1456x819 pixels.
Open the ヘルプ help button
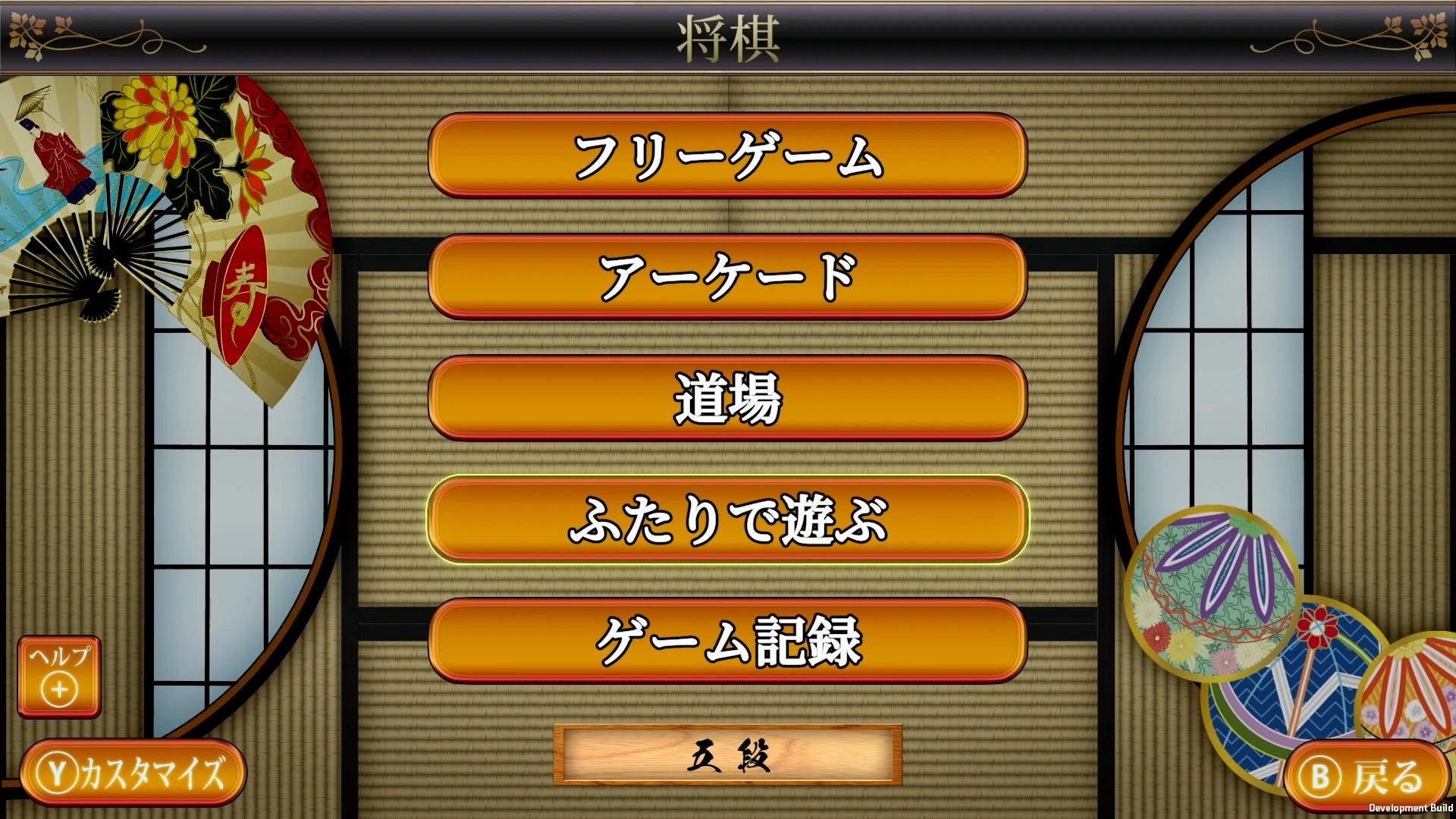[x=59, y=676]
